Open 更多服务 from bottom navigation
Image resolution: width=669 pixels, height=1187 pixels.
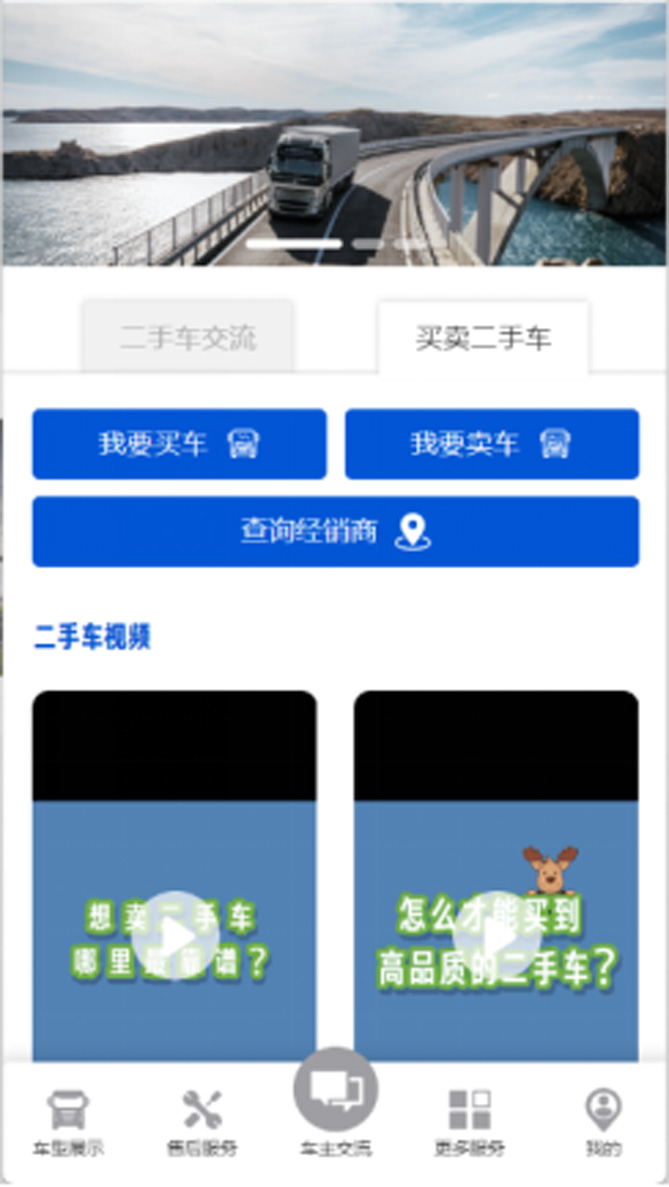(x=469, y=1122)
